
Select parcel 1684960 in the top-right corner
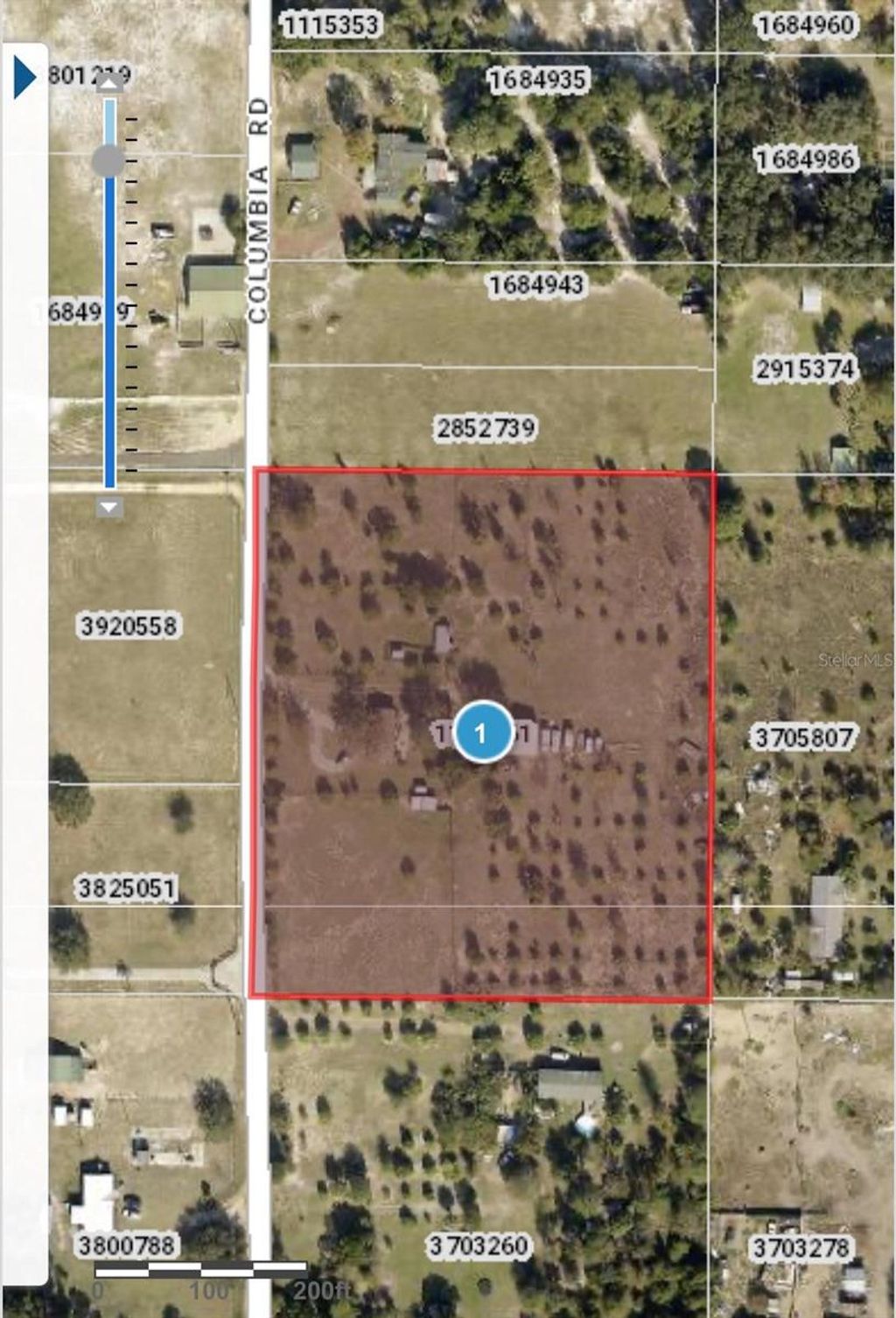click(x=806, y=25)
